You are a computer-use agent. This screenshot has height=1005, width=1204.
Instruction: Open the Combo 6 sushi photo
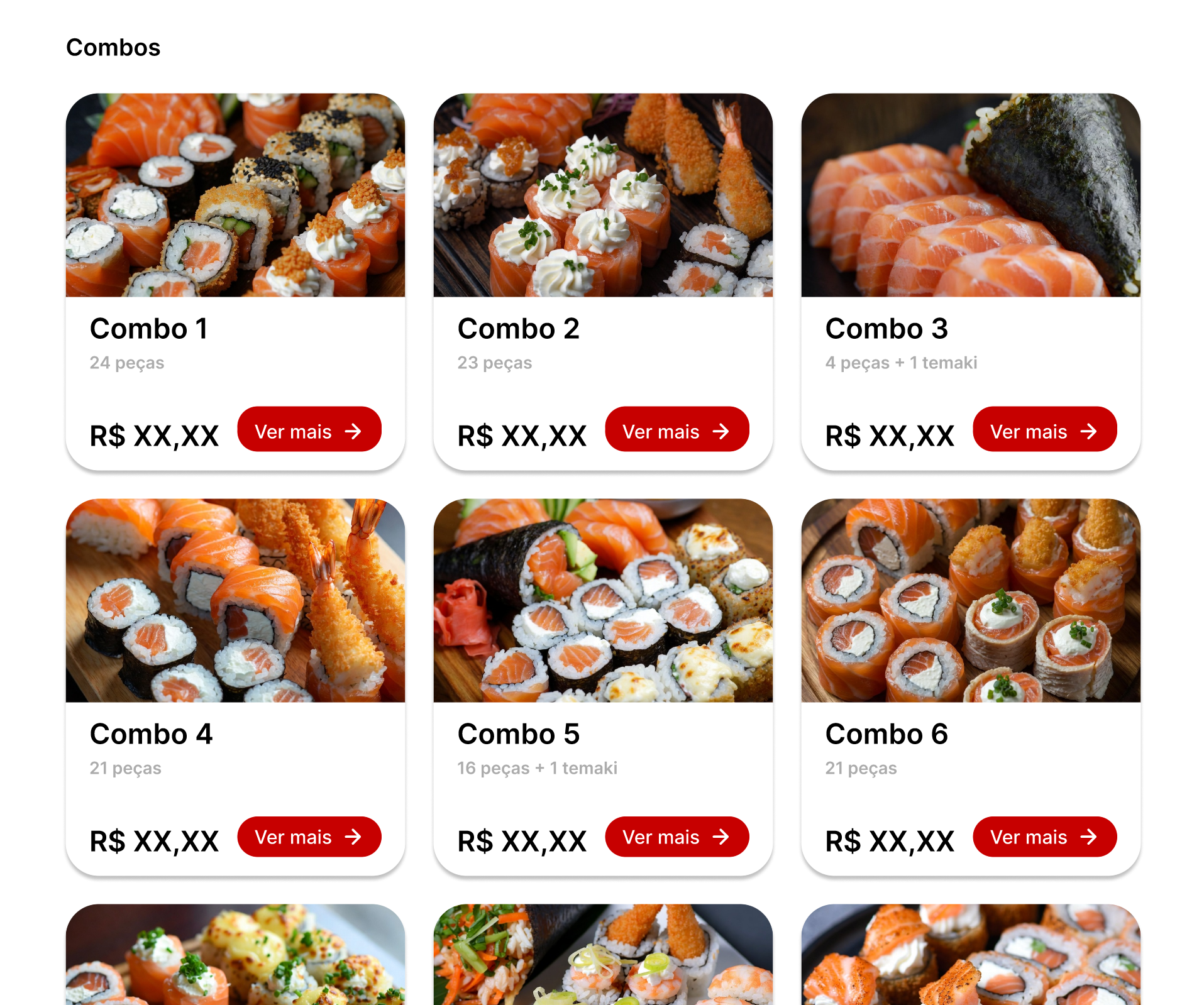971,600
